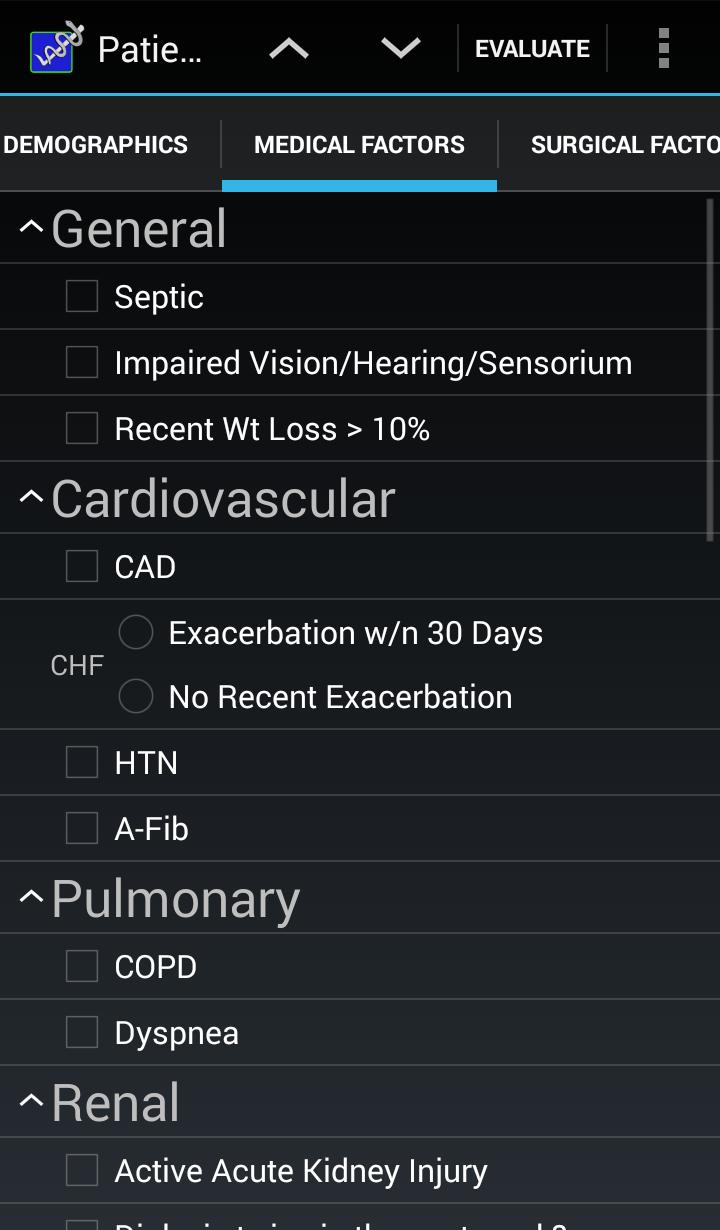
Task: Select Exacerbation w/n 30 Days for CHF
Action: point(136,632)
